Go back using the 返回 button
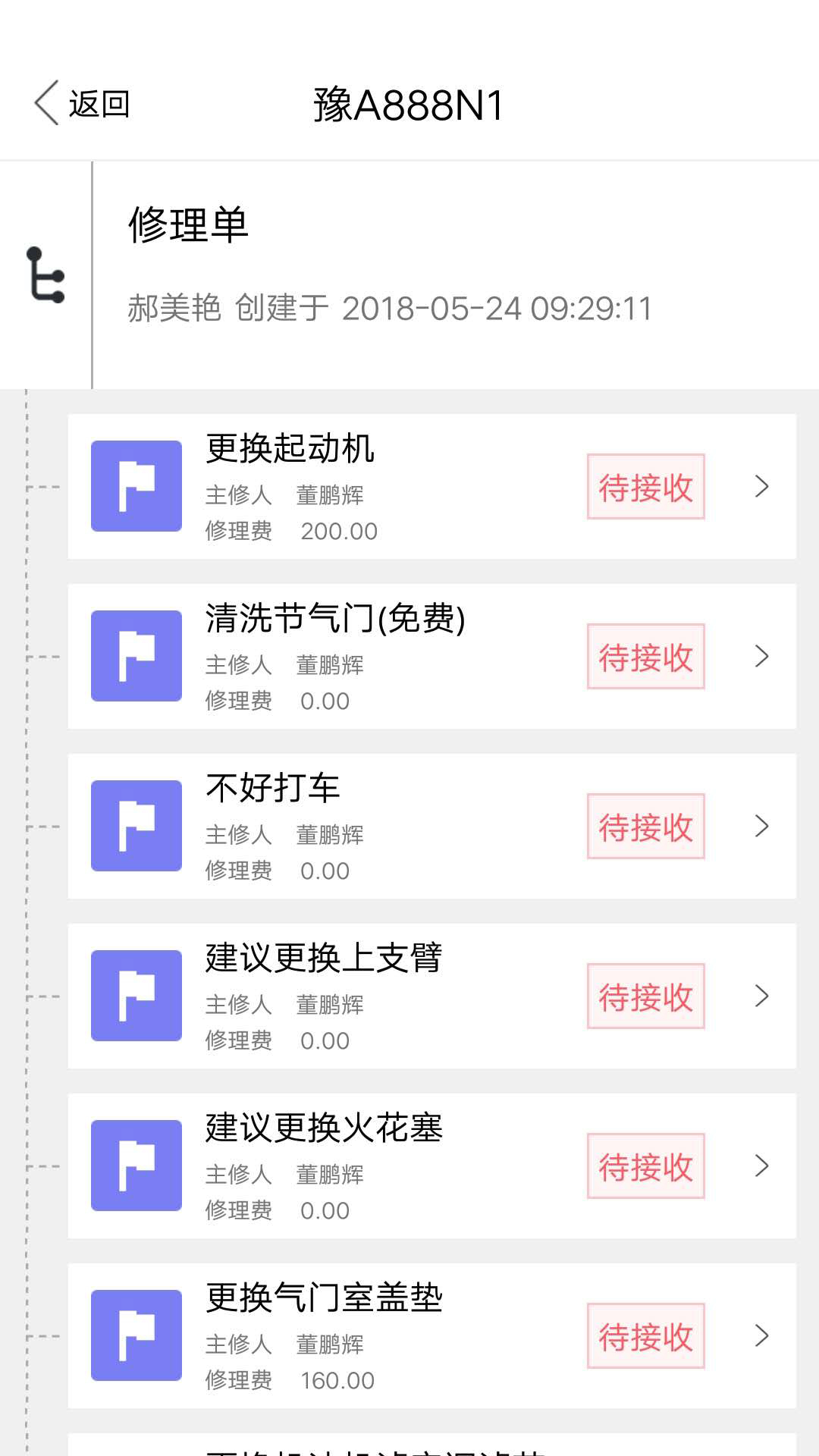 82,104
